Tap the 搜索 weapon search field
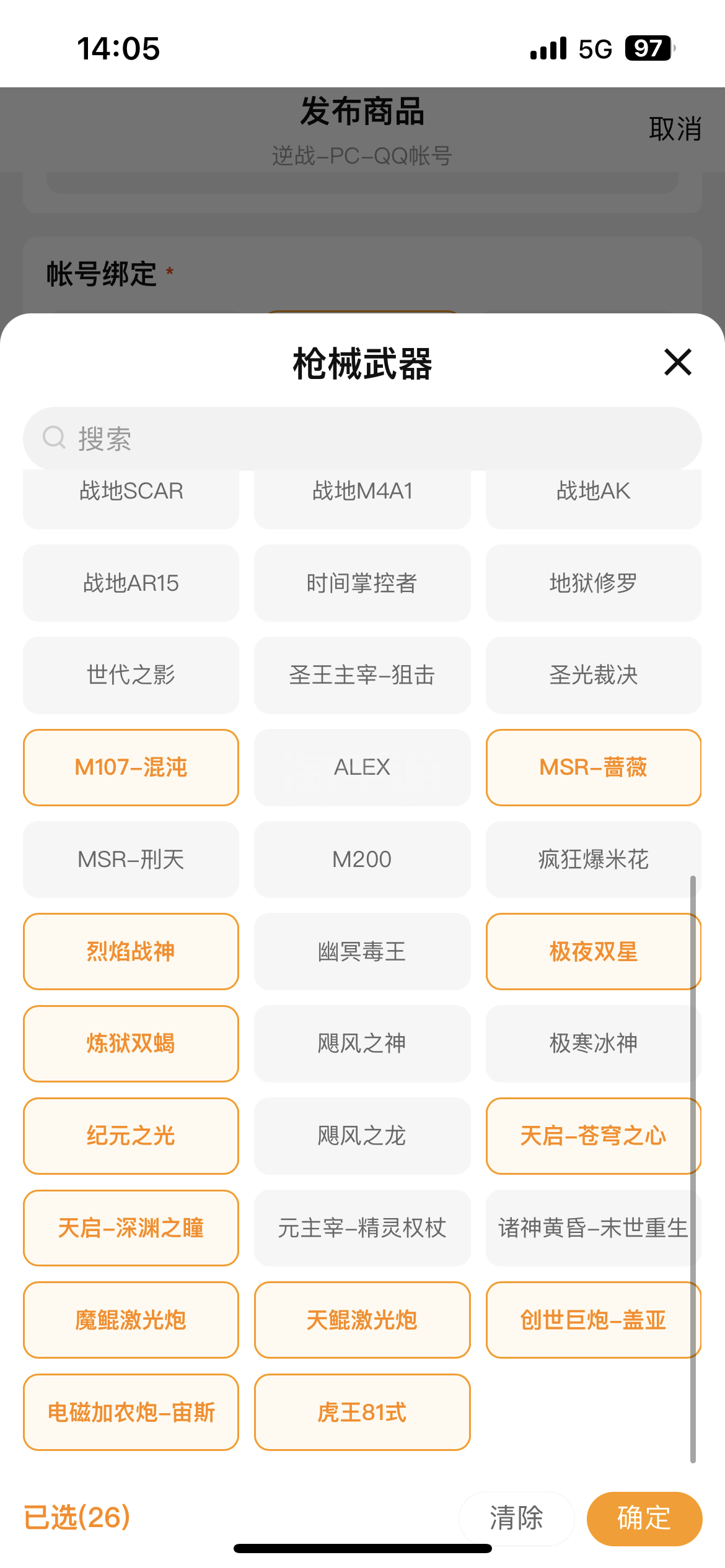Viewport: 725px width, 1568px height. click(362, 438)
